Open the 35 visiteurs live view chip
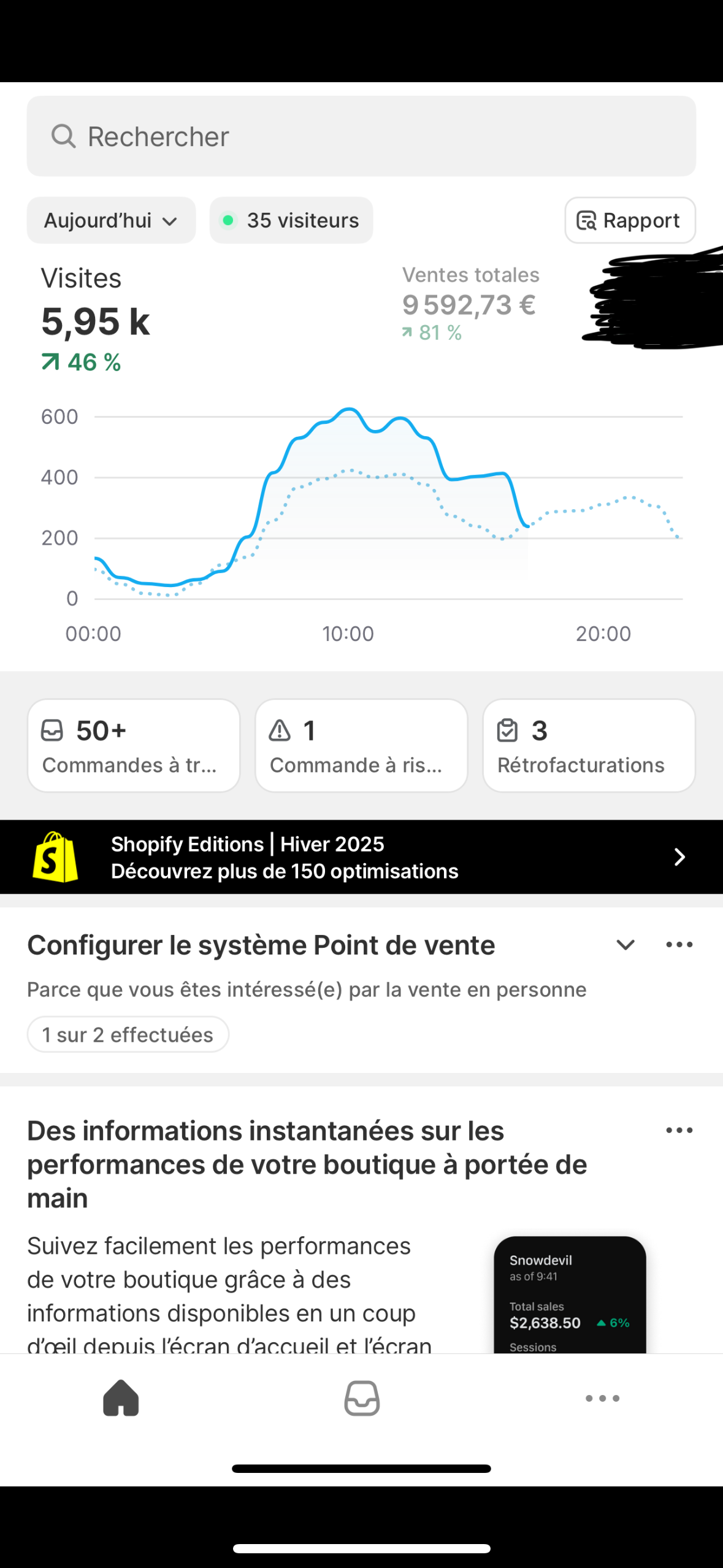Viewport: 723px width, 1568px height. coord(291,220)
